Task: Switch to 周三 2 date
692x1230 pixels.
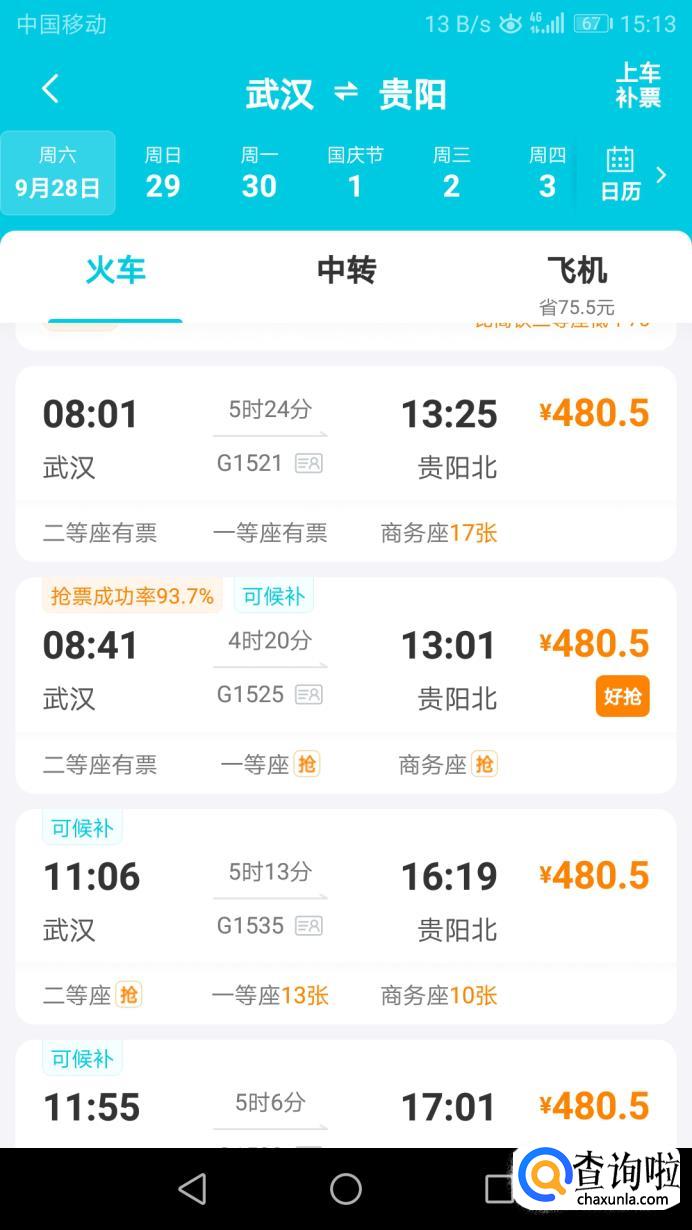Action: click(451, 173)
